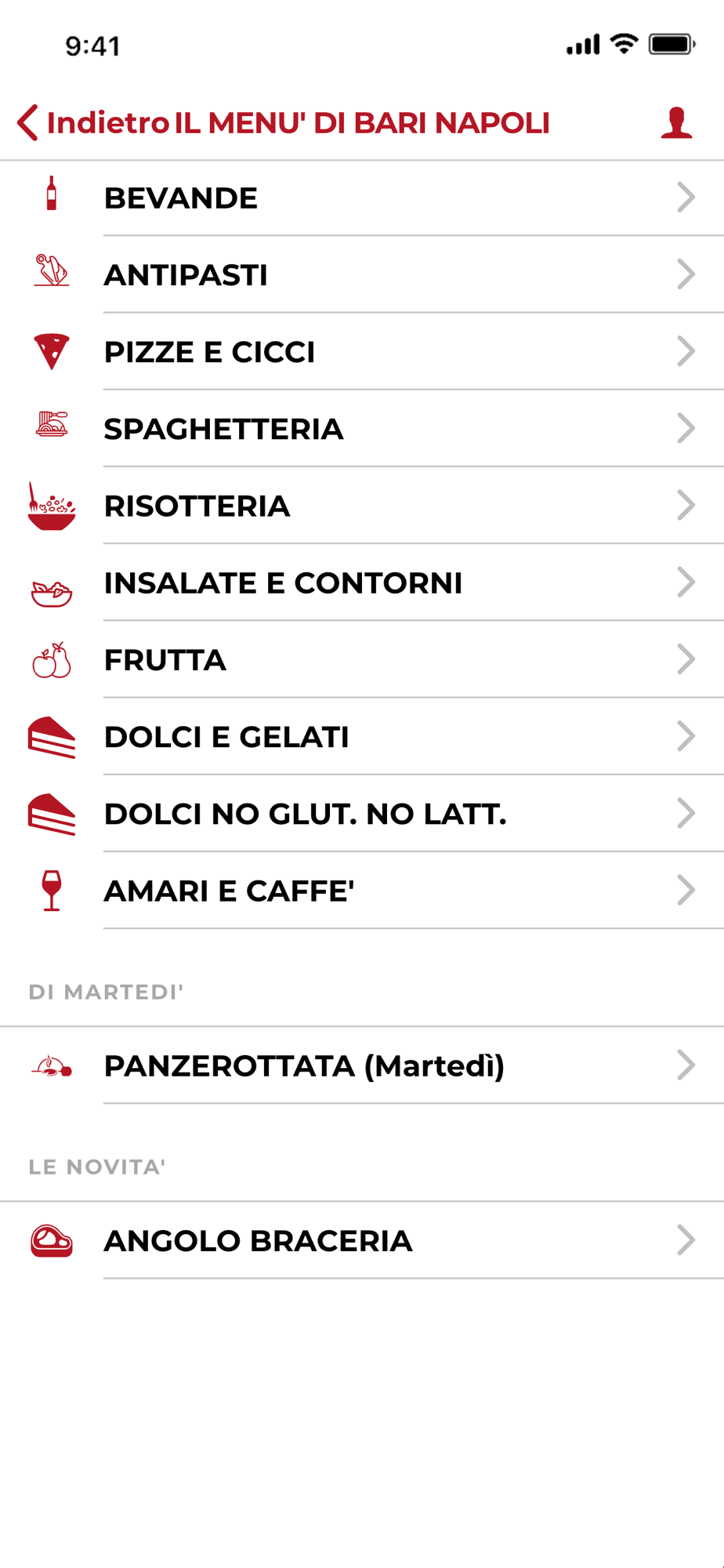Show DOLCI E GELATI
This screenshot has height=1568, width=724.
[362, 737]
